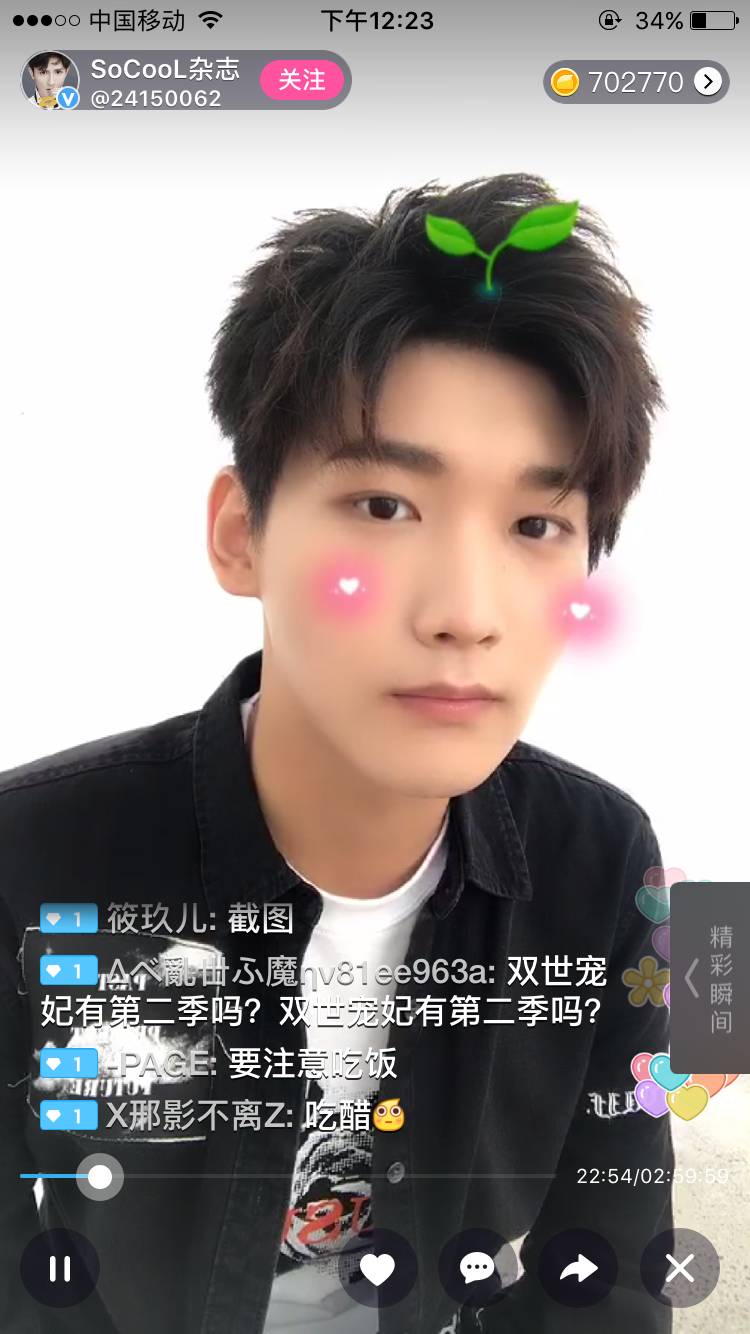Open SoCooL杂志 profile avatar

click(x=50, y=80)
